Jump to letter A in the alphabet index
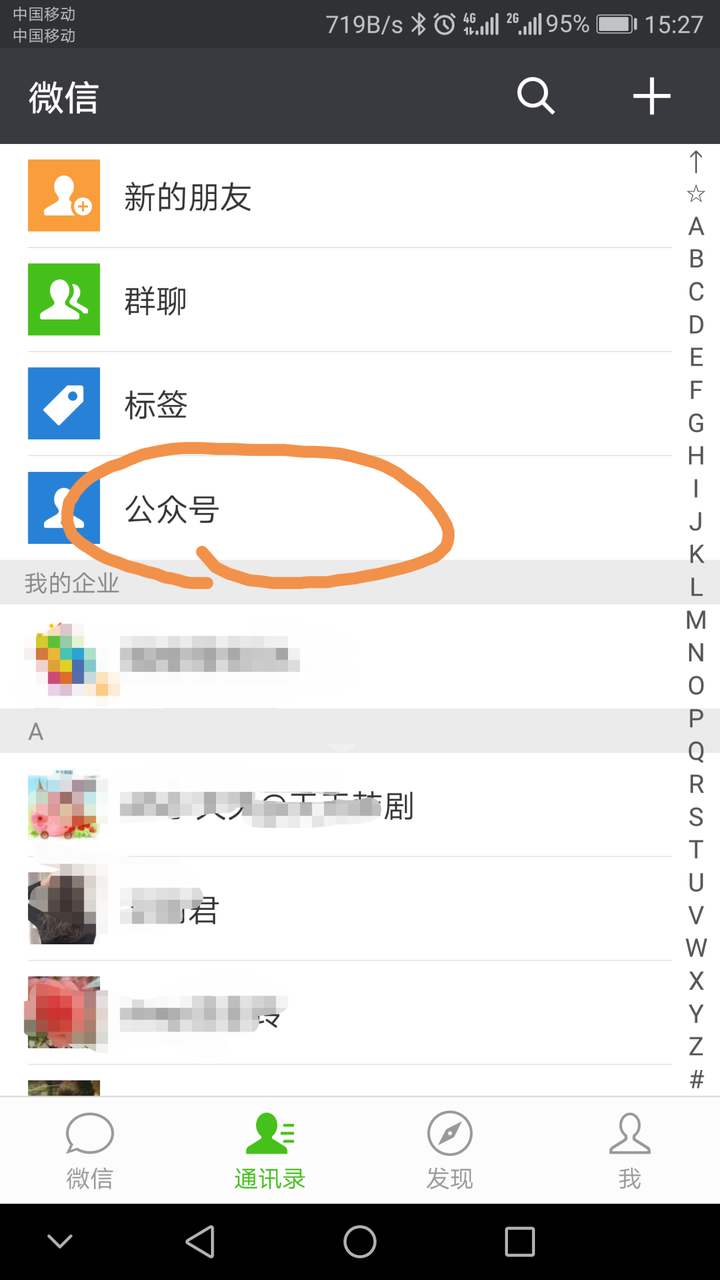This screenshot has height=1280, width=720. point(697,227)
